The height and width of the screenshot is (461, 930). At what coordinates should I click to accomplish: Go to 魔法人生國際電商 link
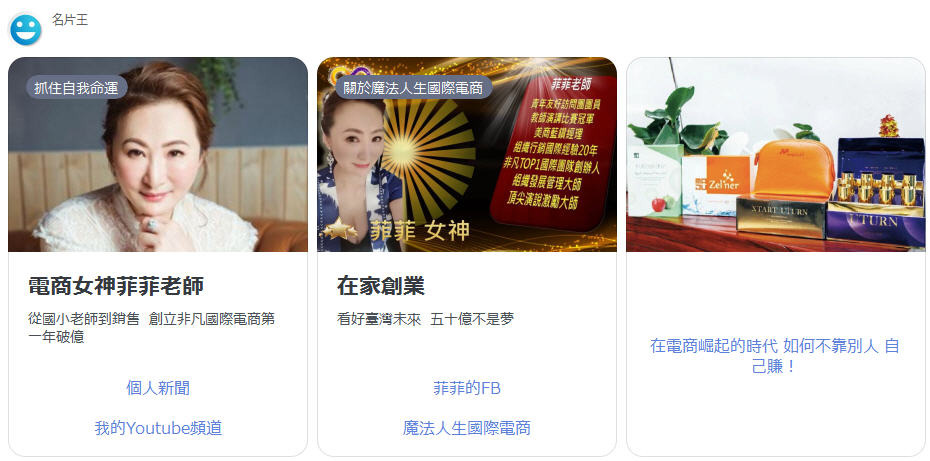coord(467,428)
